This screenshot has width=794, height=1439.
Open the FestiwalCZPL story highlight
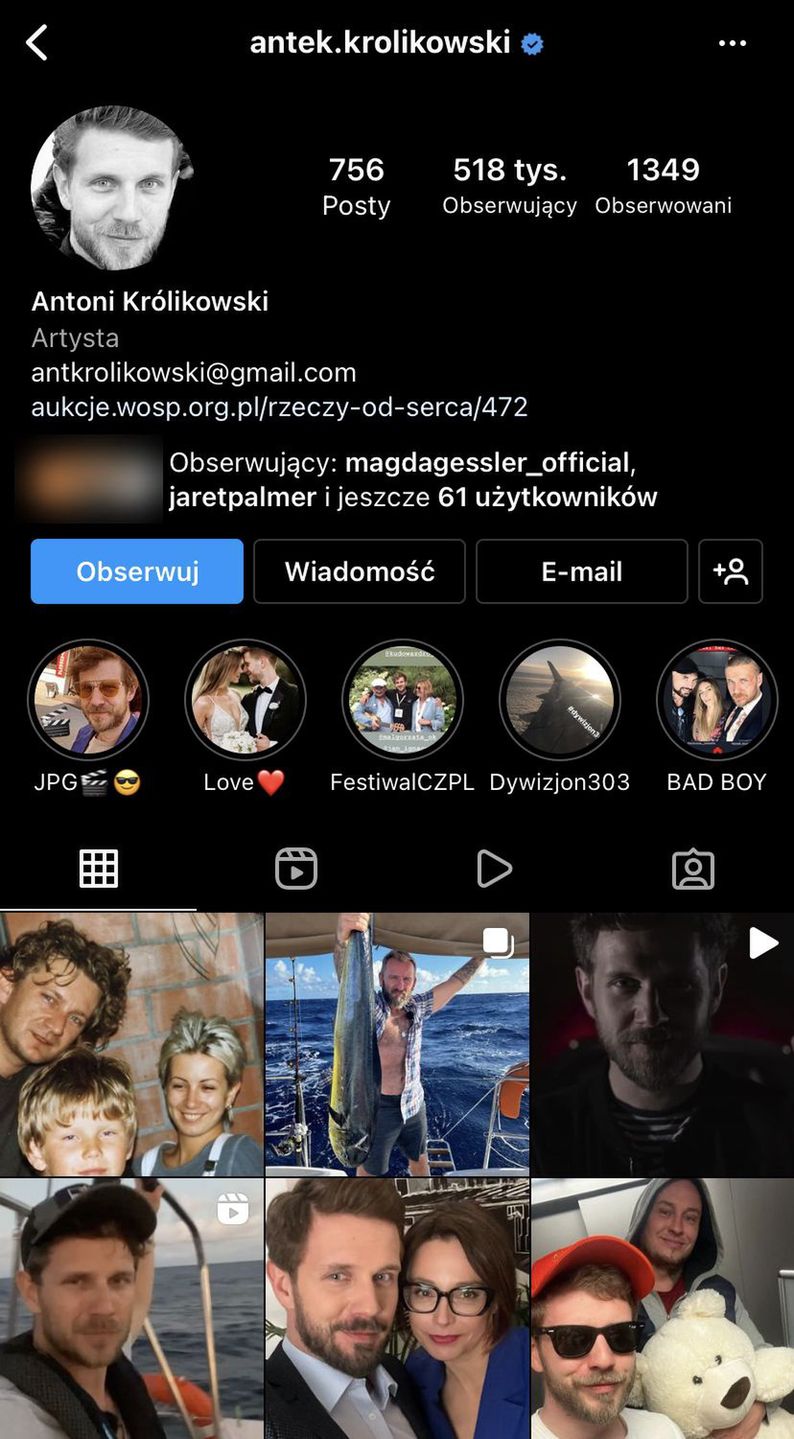(402, 700)
